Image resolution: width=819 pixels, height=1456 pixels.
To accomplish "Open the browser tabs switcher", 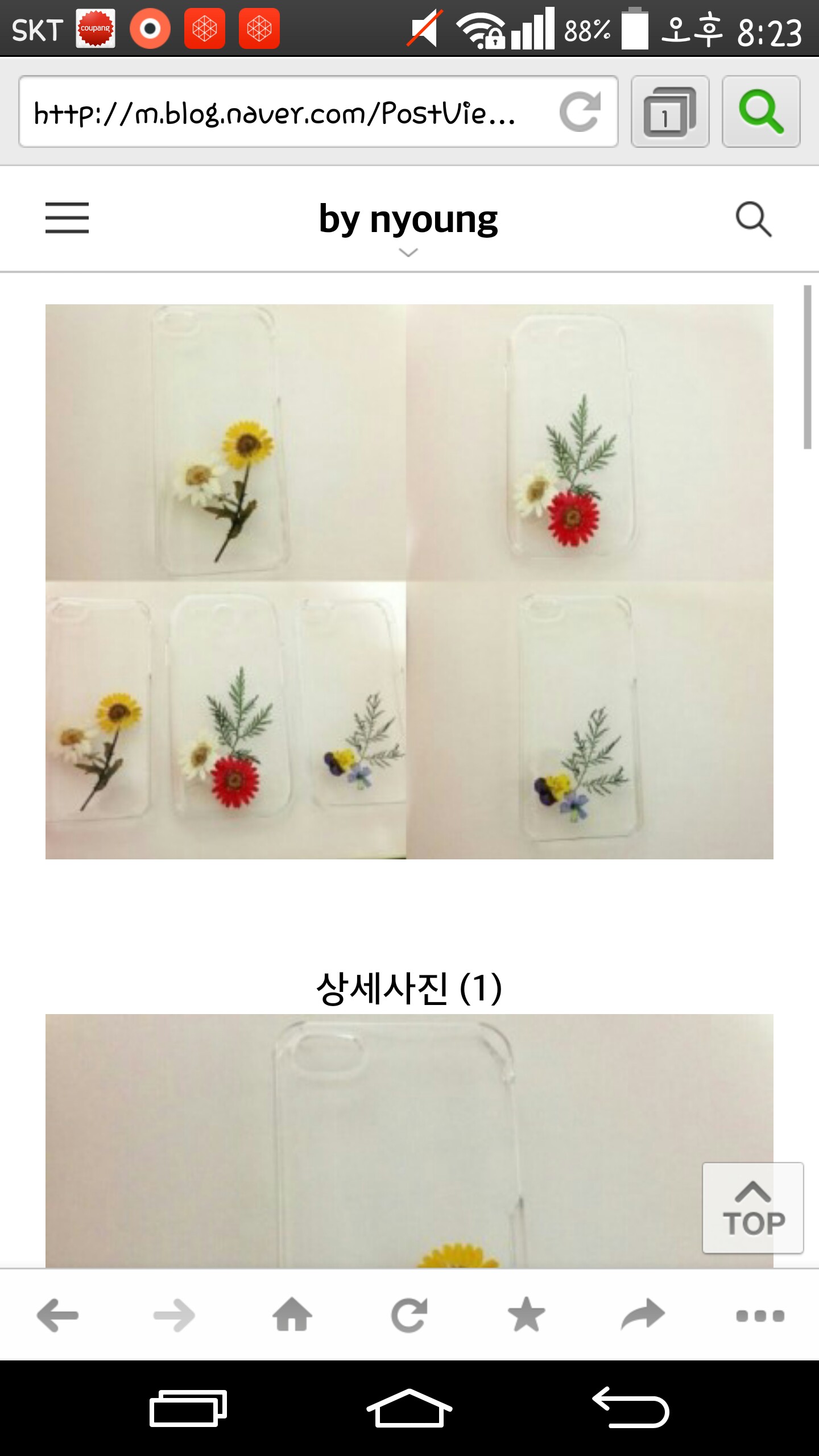I will pyautogui.click(x=670, y=112).
